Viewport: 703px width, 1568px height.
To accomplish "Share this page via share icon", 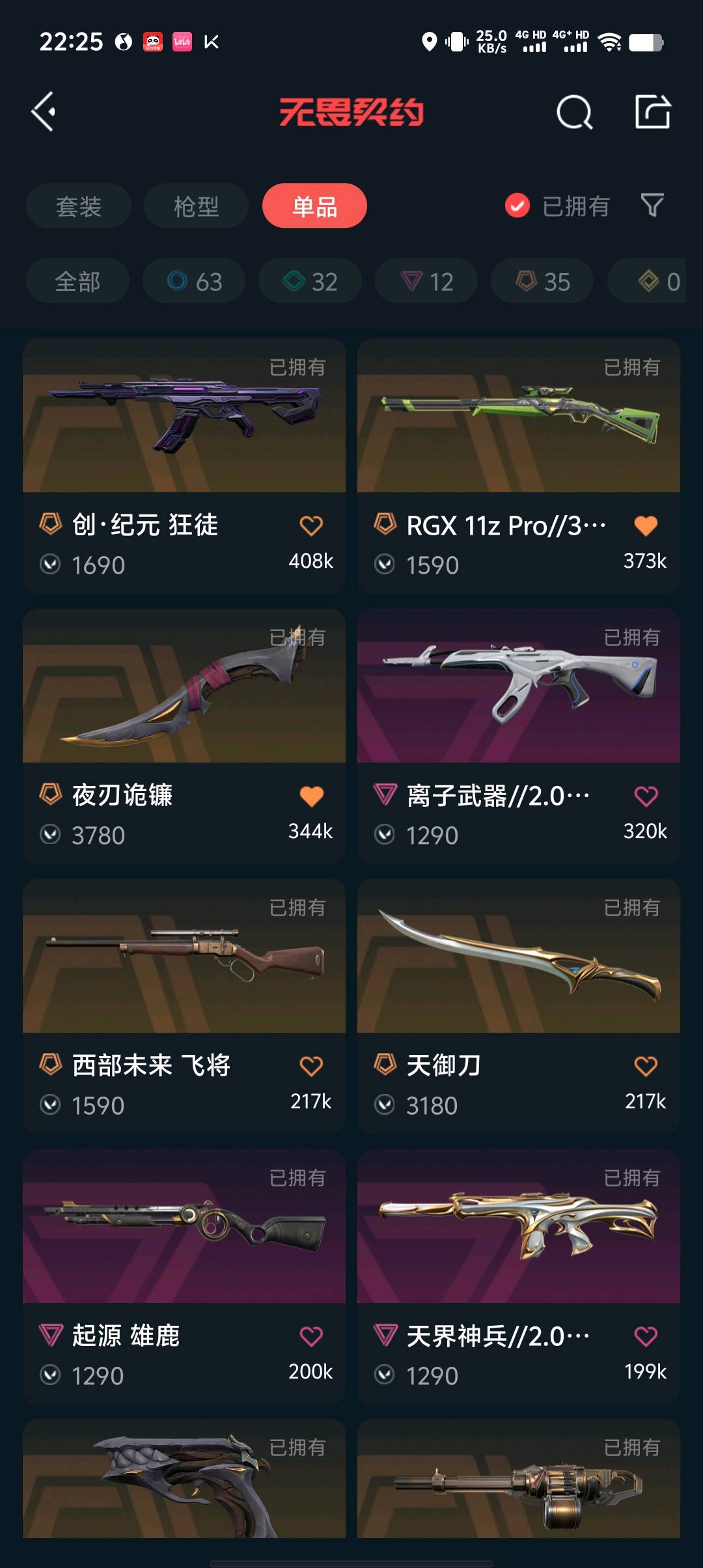I will click(x=652, y=112).
